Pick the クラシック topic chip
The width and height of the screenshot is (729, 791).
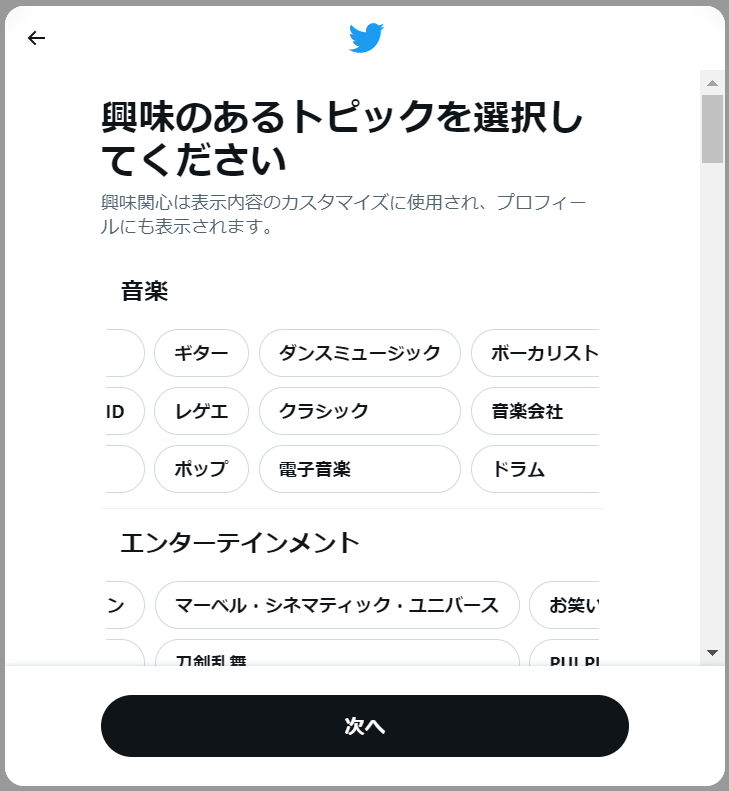pos(359,411)
